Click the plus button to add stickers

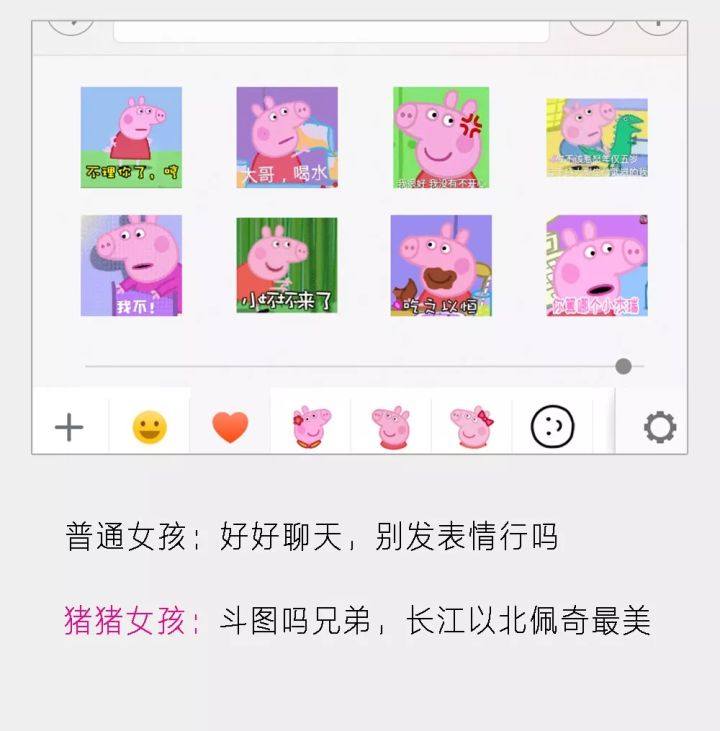pyautogui.click(x=68, y=427)
